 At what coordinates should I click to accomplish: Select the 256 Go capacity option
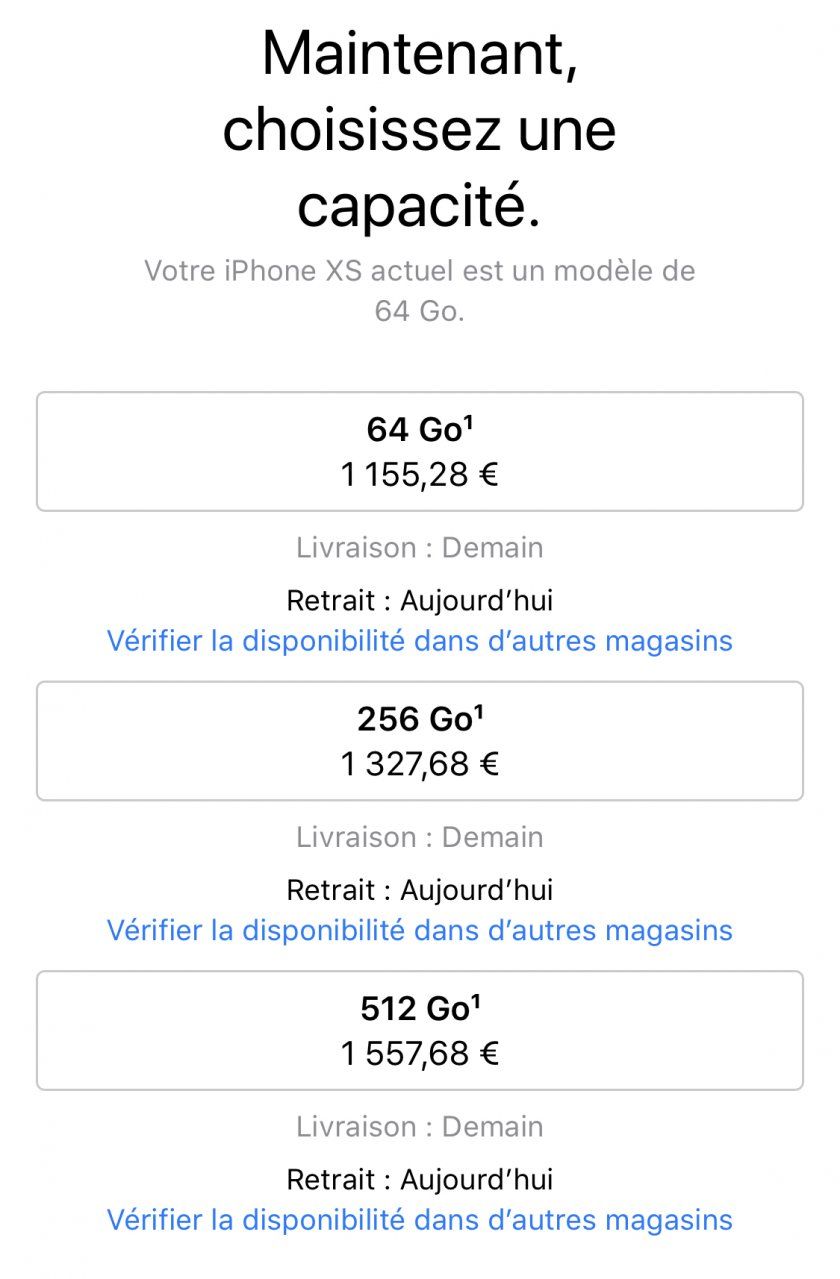point(420,740)
